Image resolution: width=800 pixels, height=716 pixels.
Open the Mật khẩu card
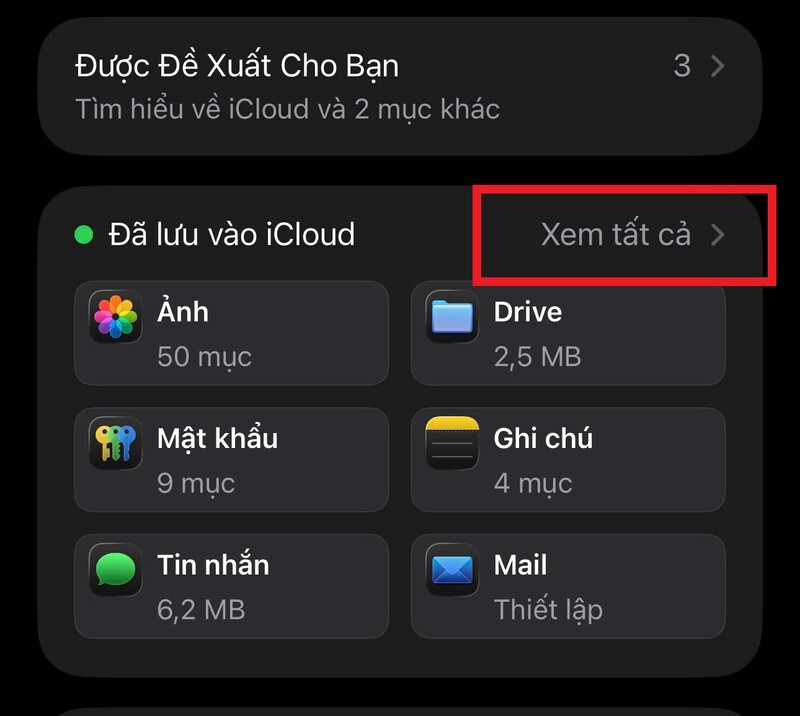point(231,460)
